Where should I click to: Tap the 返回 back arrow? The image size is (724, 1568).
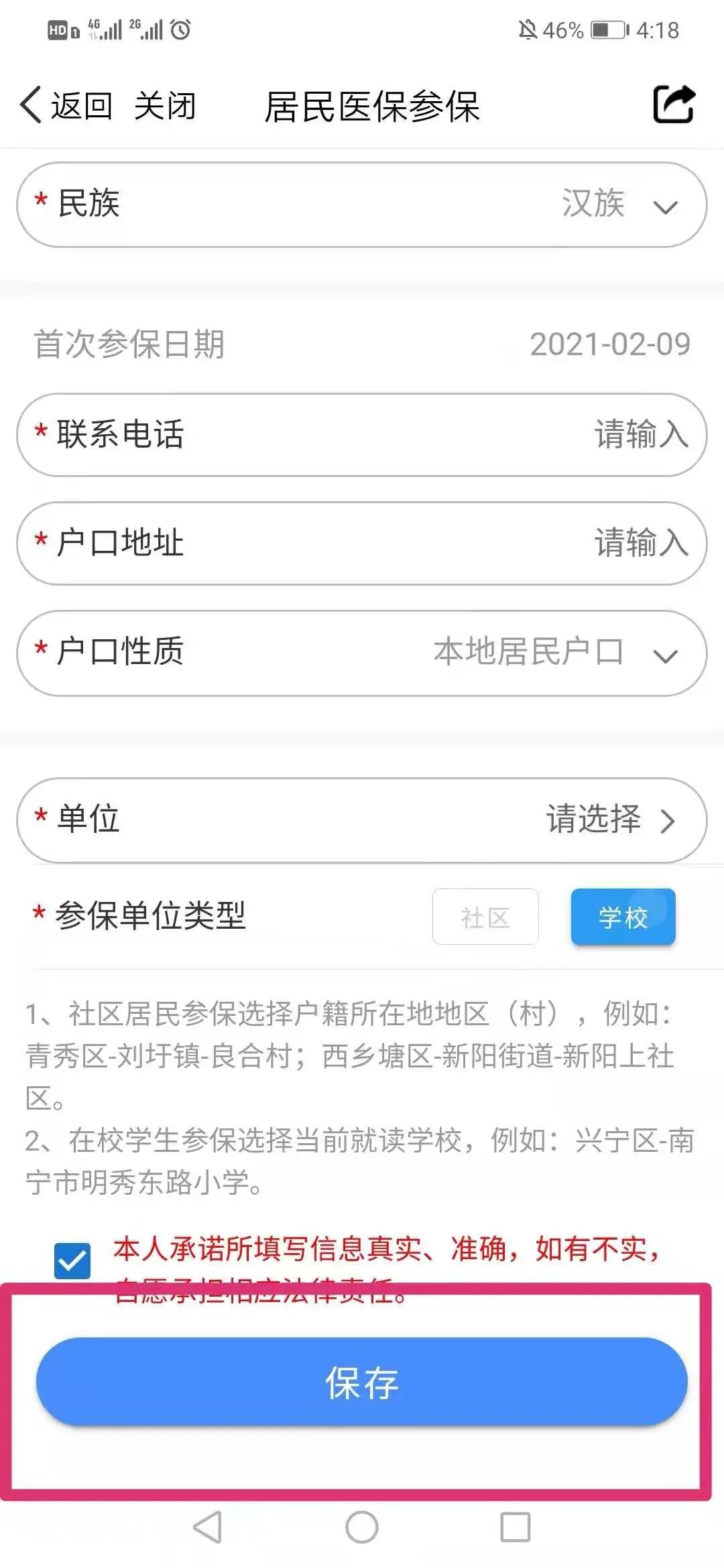65,106
